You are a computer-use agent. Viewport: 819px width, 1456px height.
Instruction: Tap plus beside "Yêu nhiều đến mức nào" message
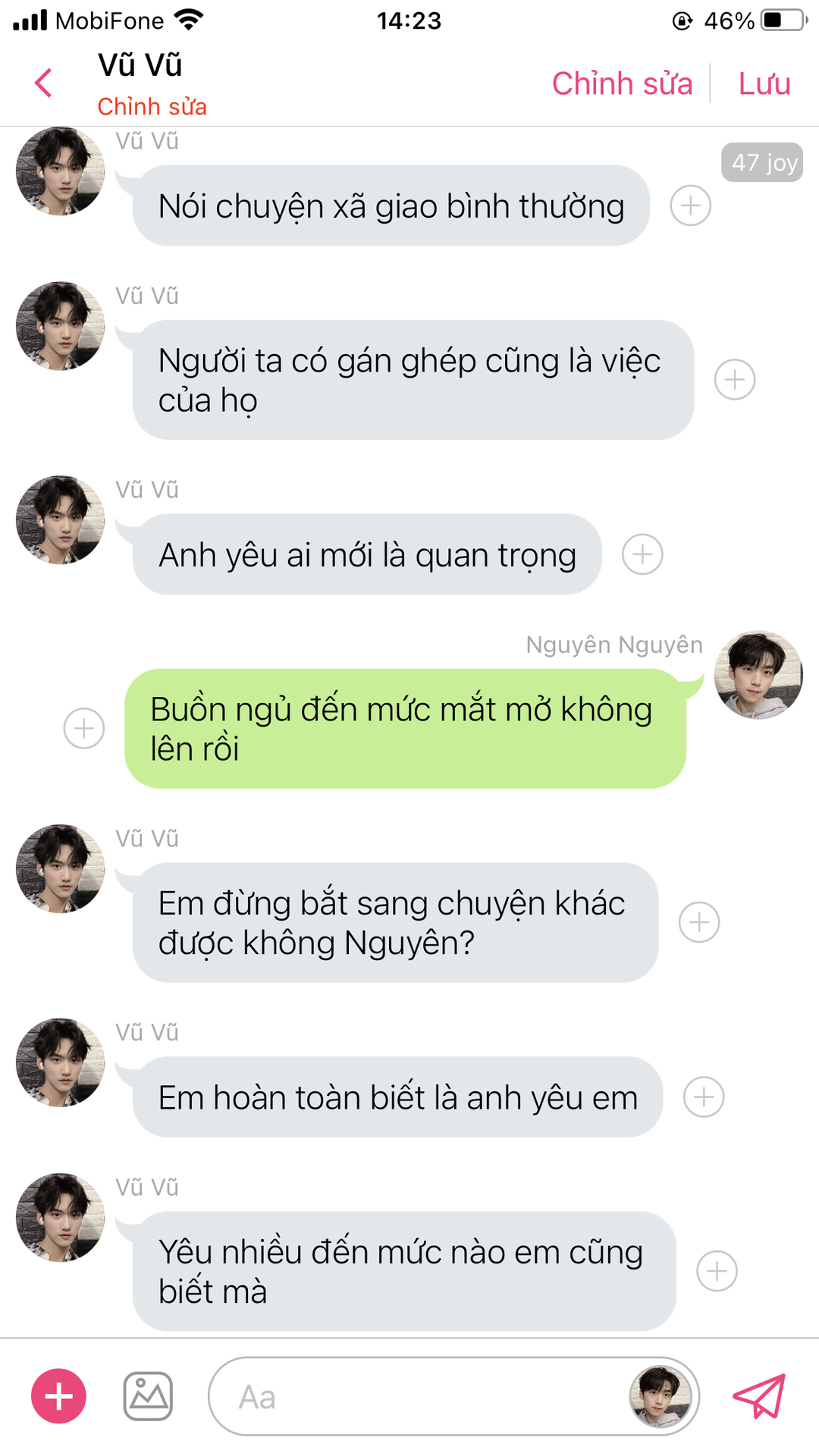(717, 1271)
